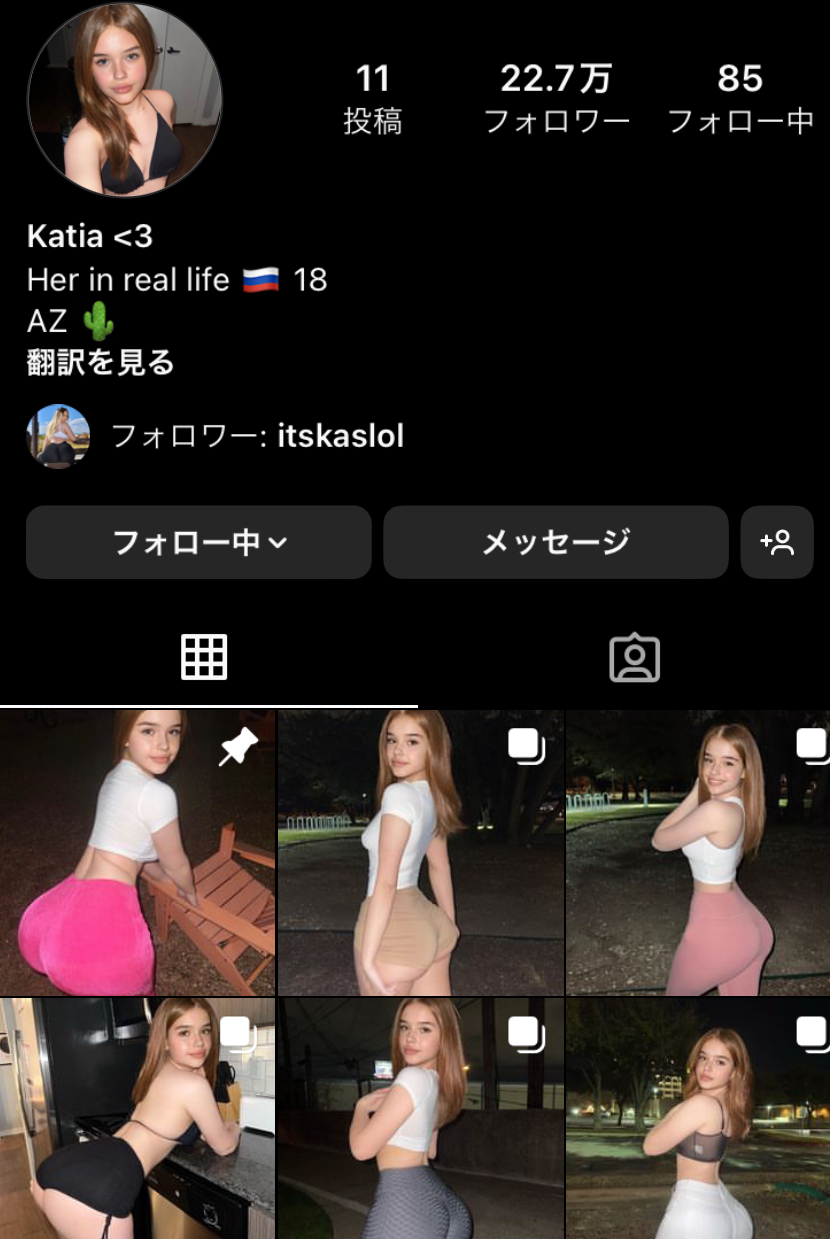Open the profile picture

pyautogui.click(x=124, y=98)
